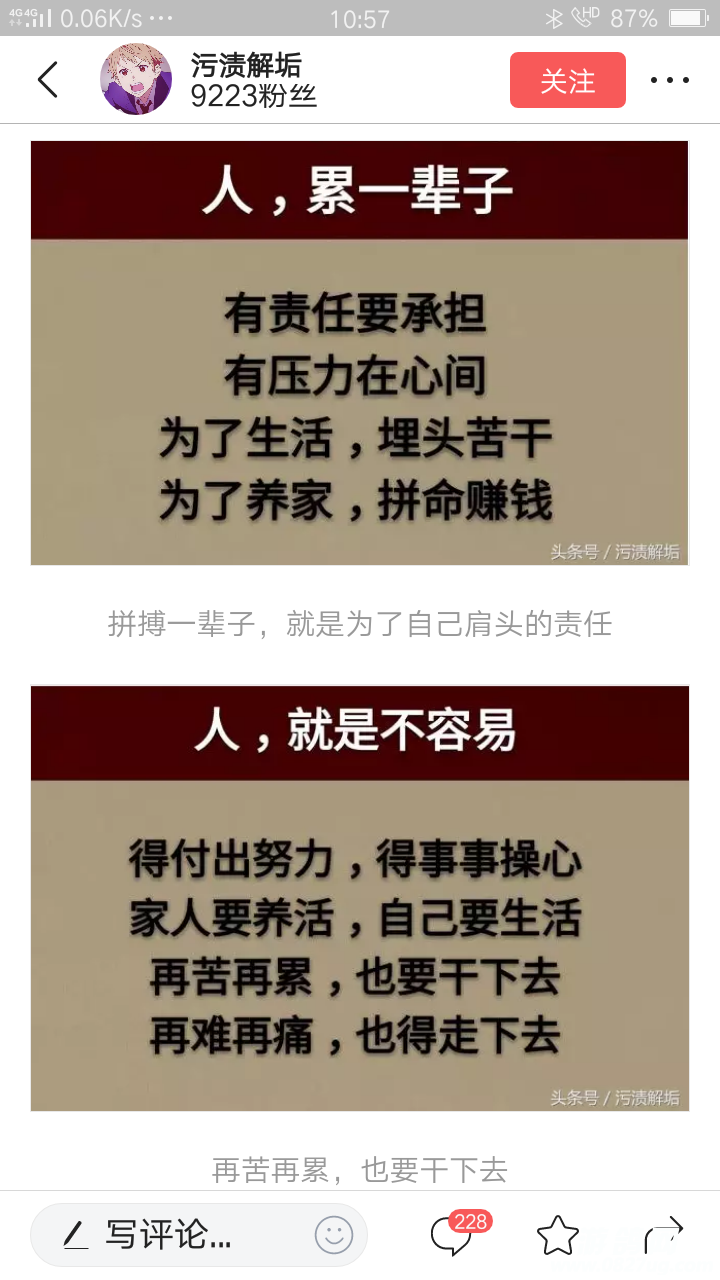
Task: Open the three-dot overflow menu
Action: tap(669, 80)
